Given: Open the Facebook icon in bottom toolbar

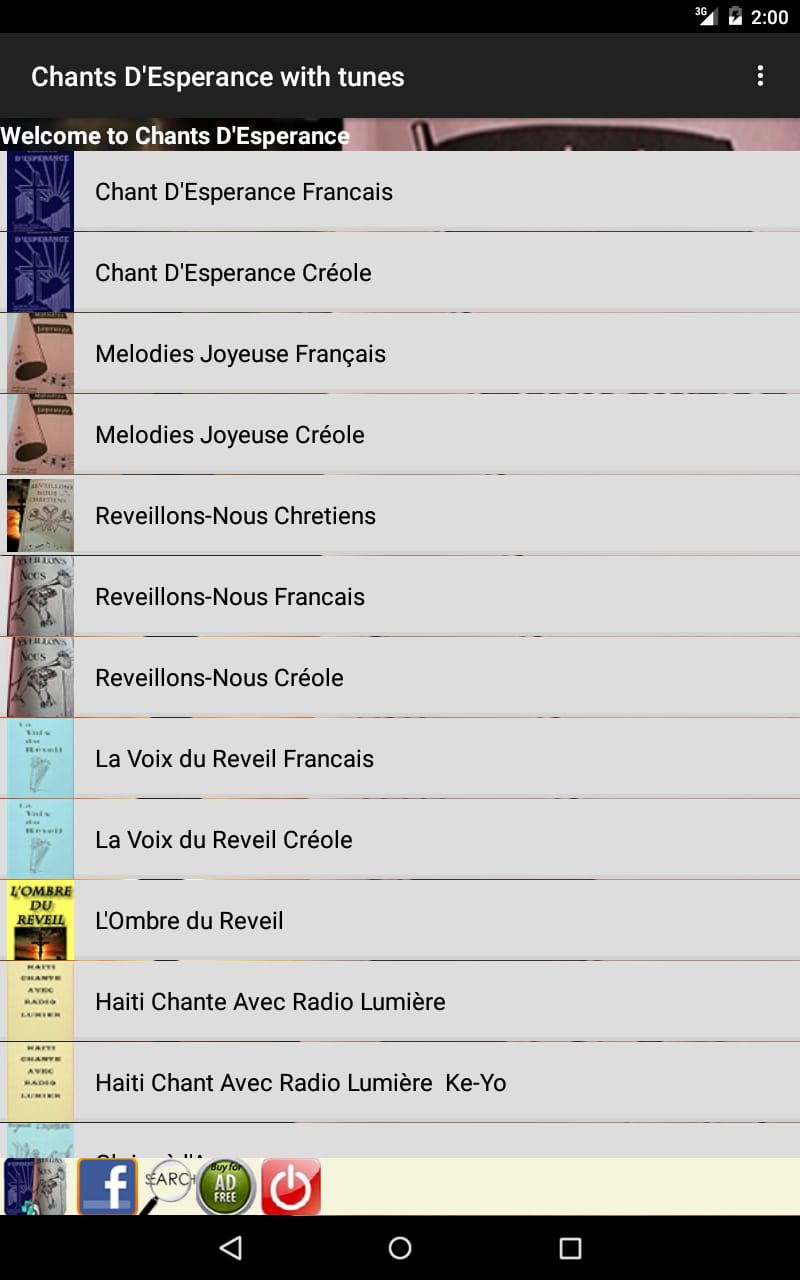Looking at the screenshot, I should [106, 1186].
